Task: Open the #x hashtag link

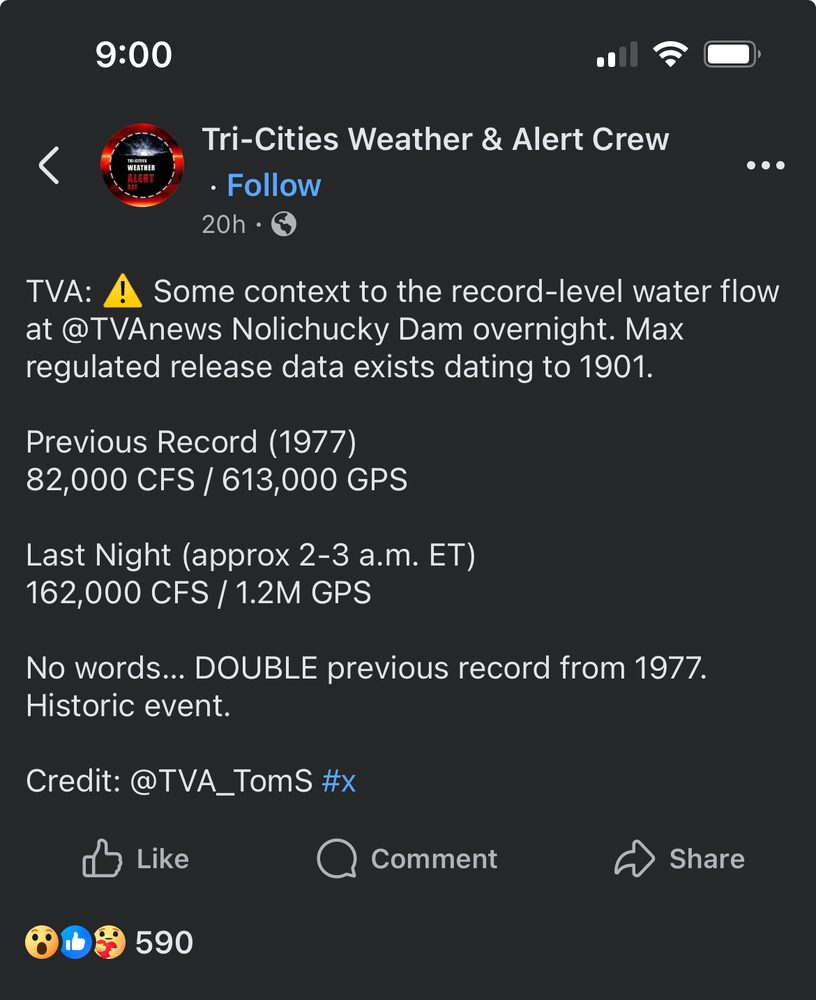Action: [x=339, y=781]
